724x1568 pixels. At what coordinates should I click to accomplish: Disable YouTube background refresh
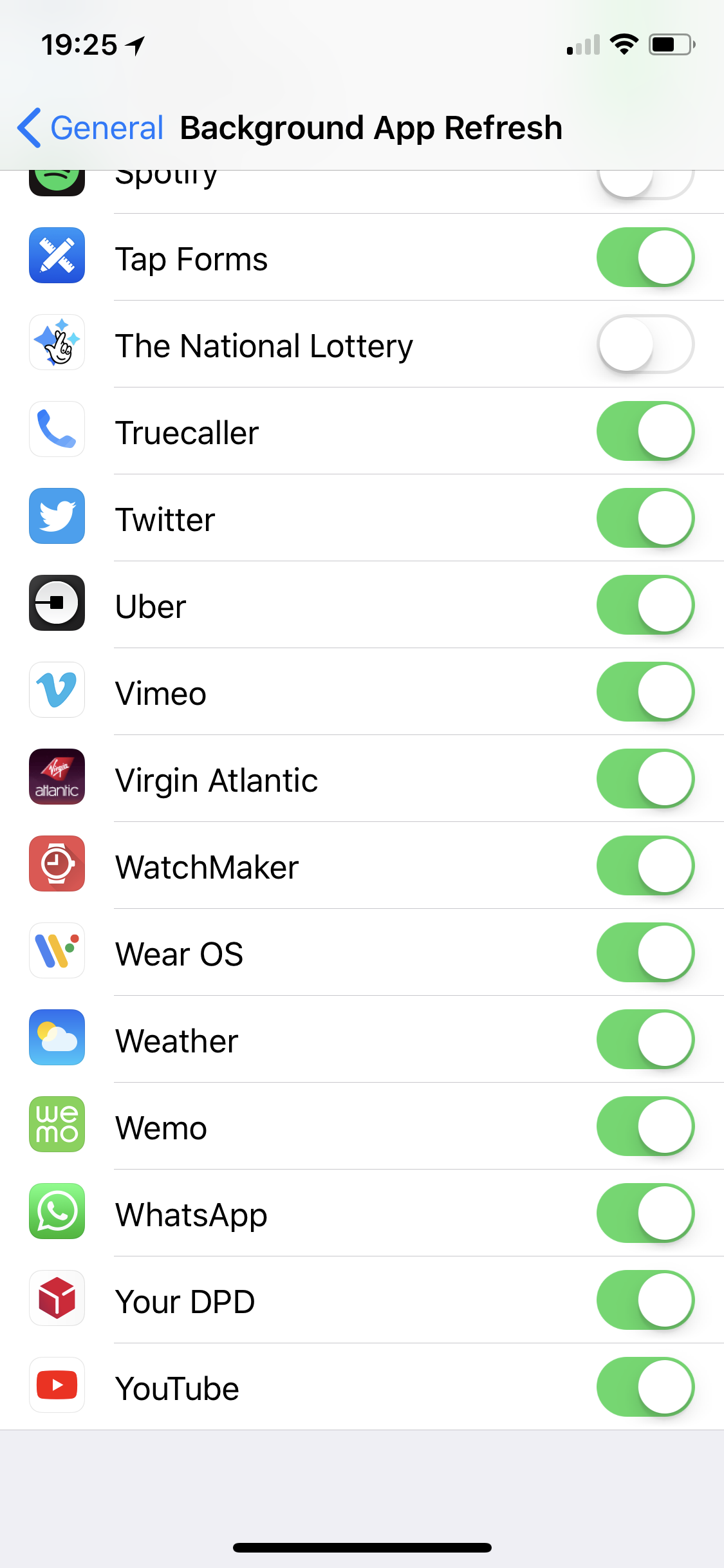pyautogui.click(x=645, y=1387)
